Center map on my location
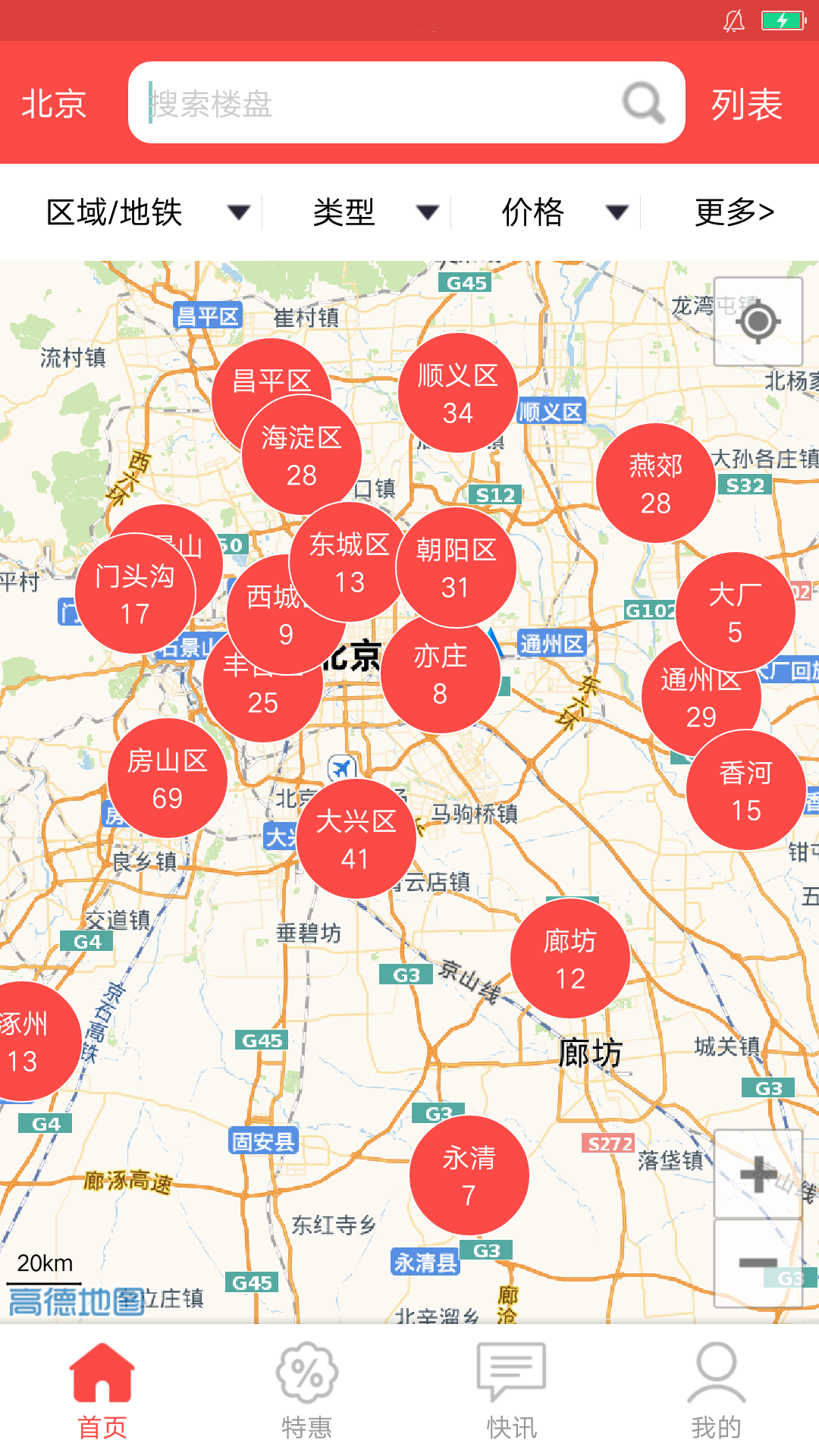Image resolution: width=819 pixels, height=1456 pixels. pyautogui.click(x=758, y=322)
